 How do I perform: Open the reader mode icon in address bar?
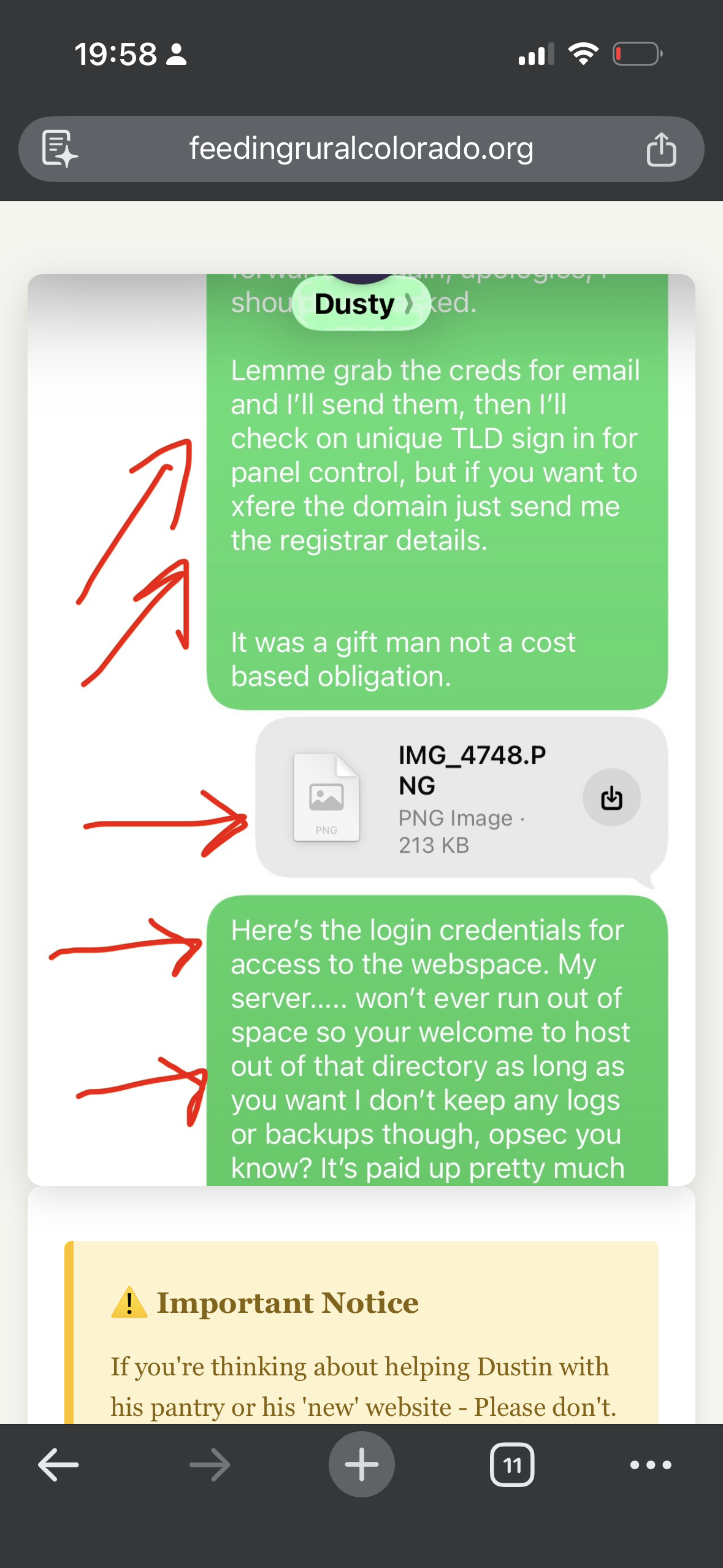59,149
